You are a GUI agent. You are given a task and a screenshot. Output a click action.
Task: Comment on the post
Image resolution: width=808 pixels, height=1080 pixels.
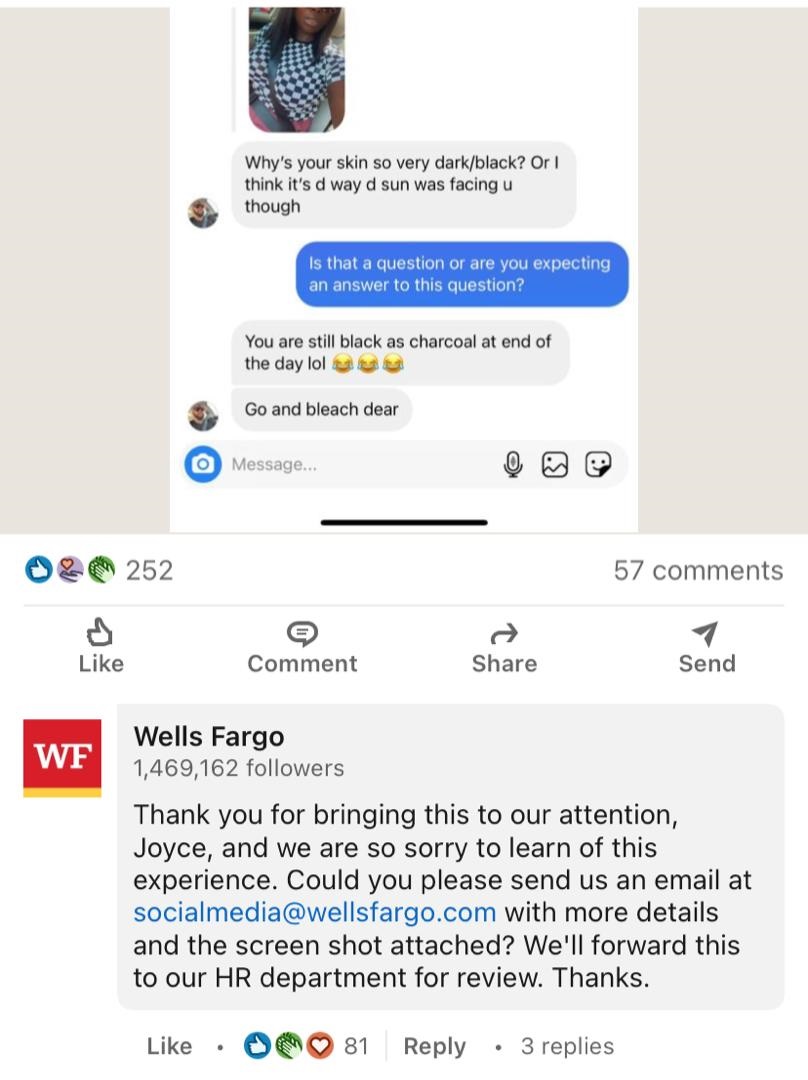click(x=302, y=647)
